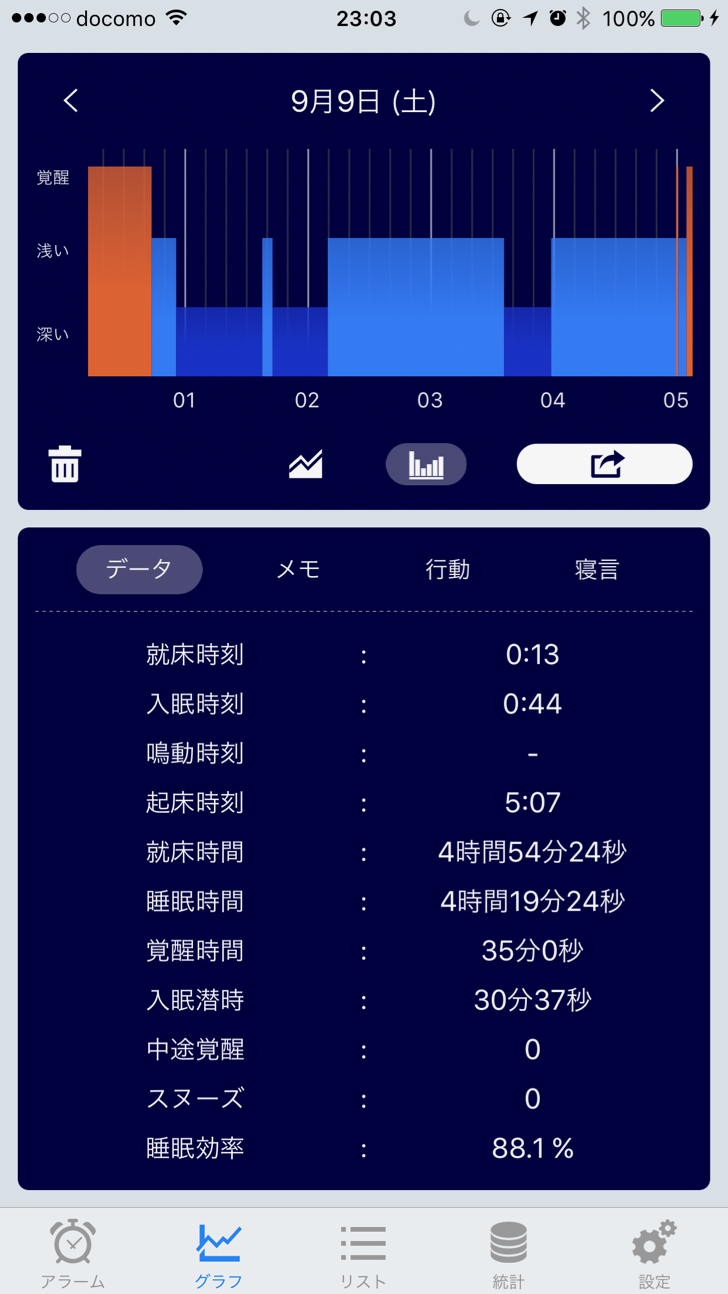The height and width of the screenshot is (1294, 728).
Task: Open the 設定 tab
Action: (x=654, y=1252)
